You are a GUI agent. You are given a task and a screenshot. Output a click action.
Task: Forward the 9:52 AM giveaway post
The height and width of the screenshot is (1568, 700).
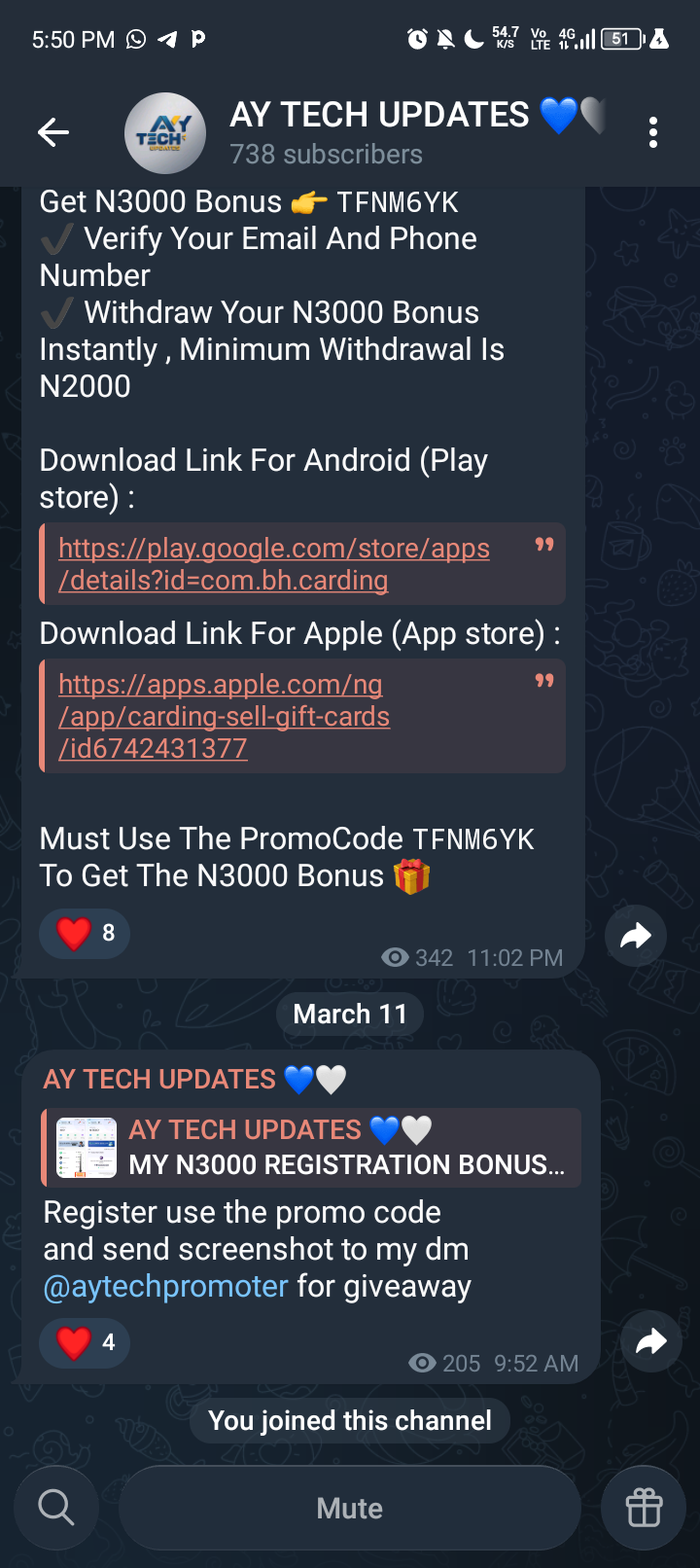(x=650, y=1342)
